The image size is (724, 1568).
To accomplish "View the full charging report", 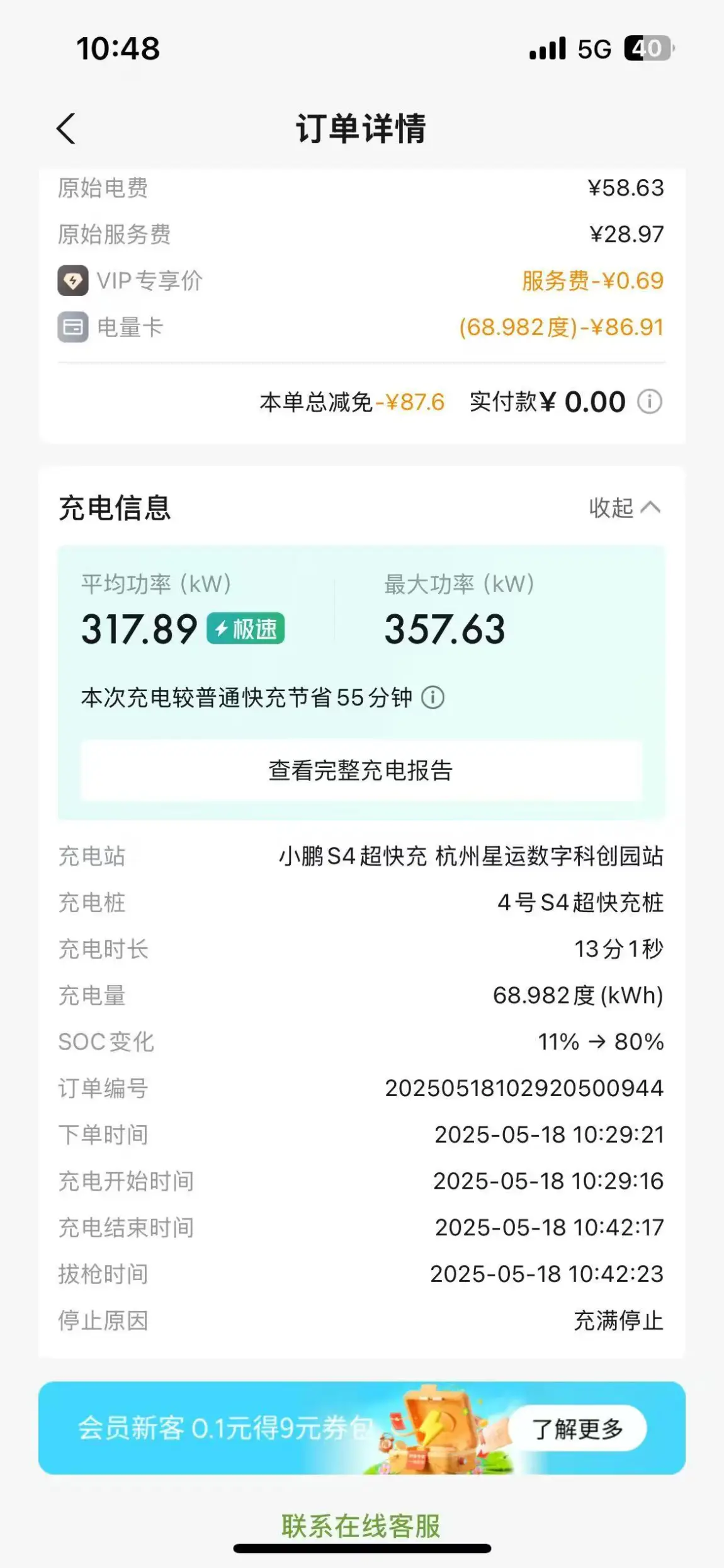I will 361,770.
